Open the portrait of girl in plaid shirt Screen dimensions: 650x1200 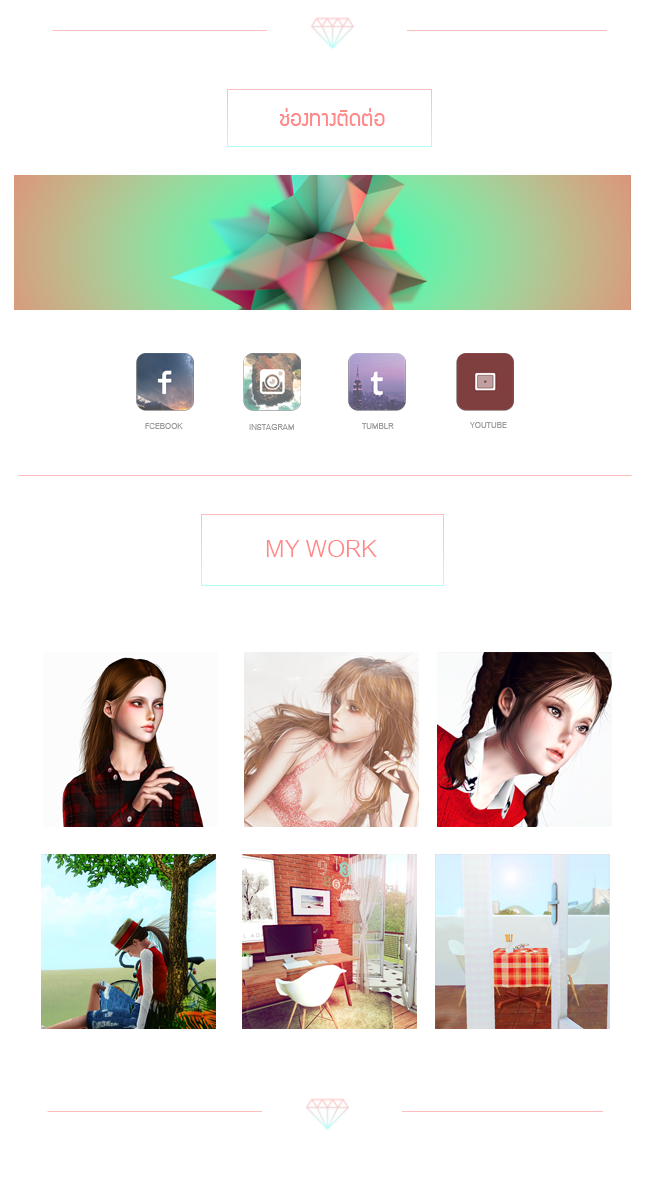pos(130,739)
